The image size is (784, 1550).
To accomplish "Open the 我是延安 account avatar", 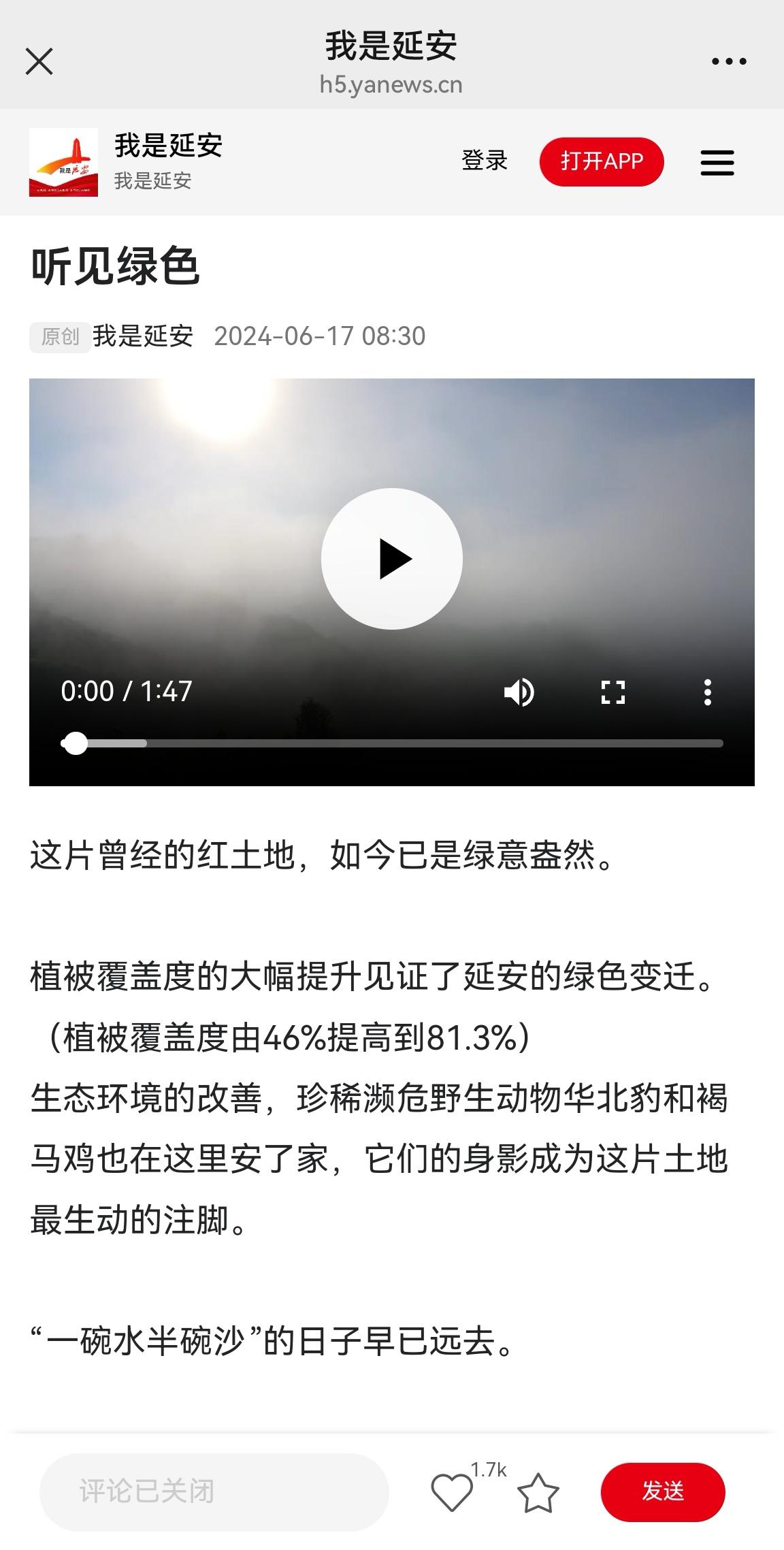I will point(63,162).
